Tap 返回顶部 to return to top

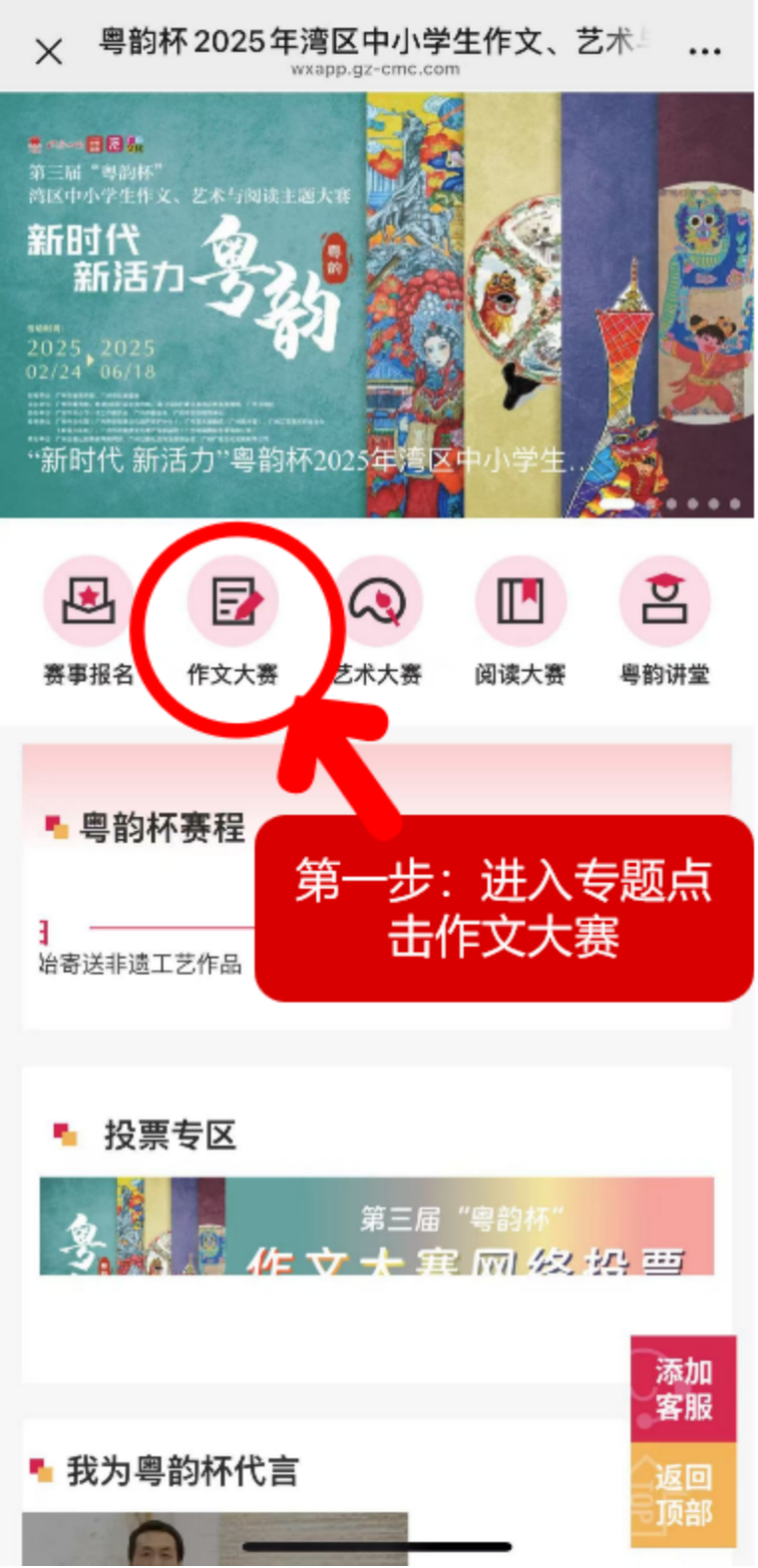tap(683, 1494)
